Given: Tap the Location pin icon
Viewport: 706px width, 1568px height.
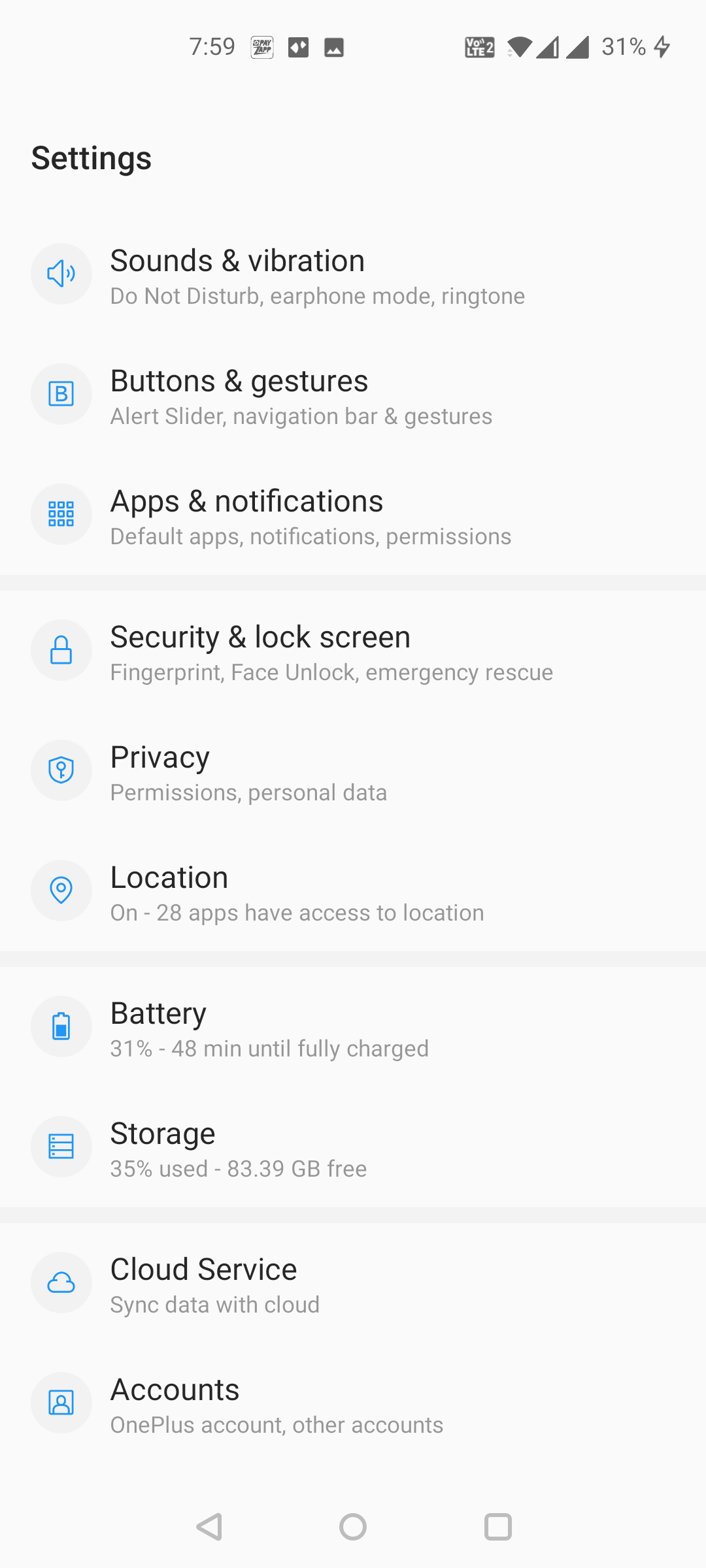Looking at the screenshot, I should [x=61, y=890].
